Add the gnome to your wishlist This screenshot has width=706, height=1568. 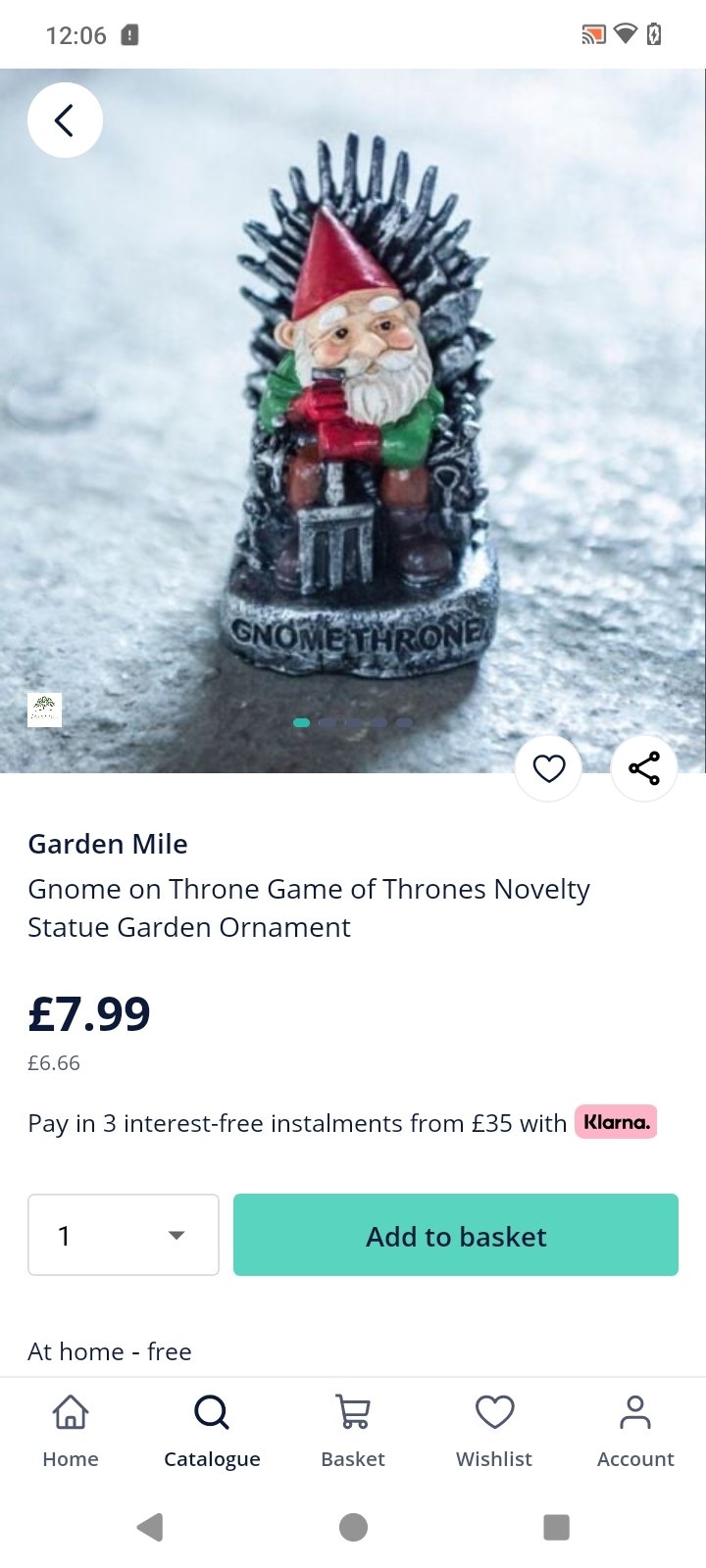click(548, 768)
